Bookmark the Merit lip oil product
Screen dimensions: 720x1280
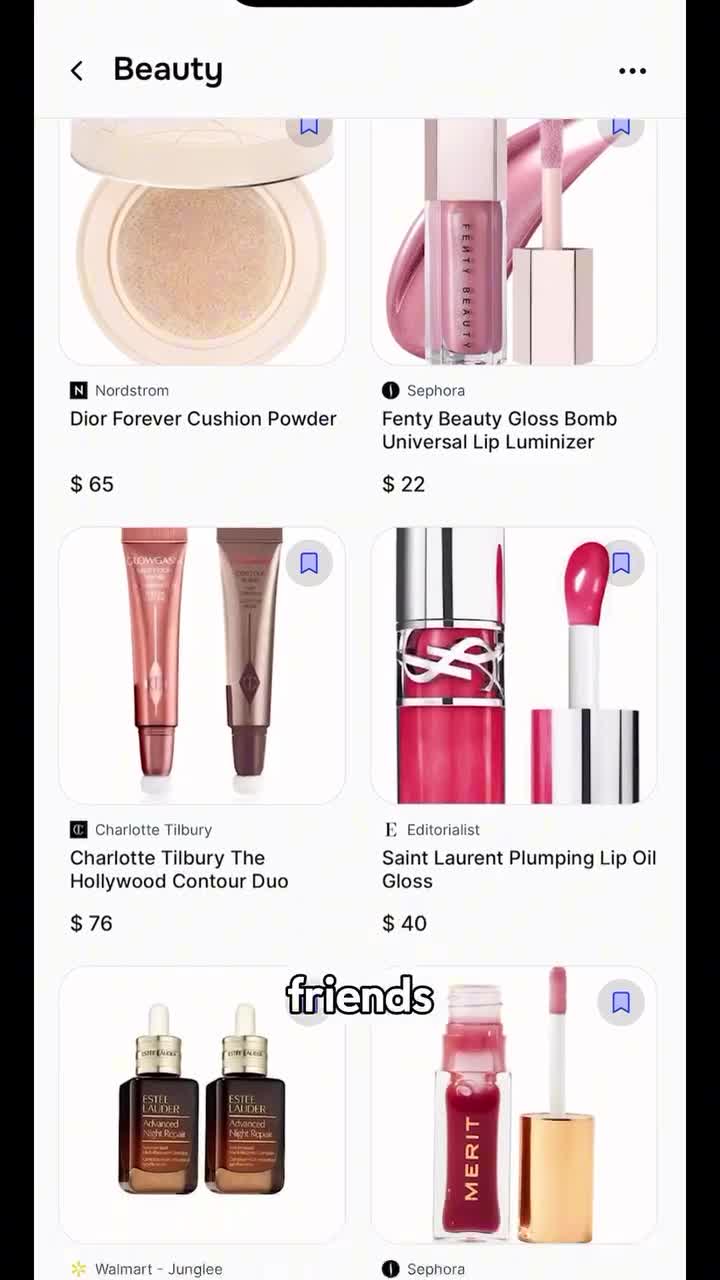[x=621, y=1002]
